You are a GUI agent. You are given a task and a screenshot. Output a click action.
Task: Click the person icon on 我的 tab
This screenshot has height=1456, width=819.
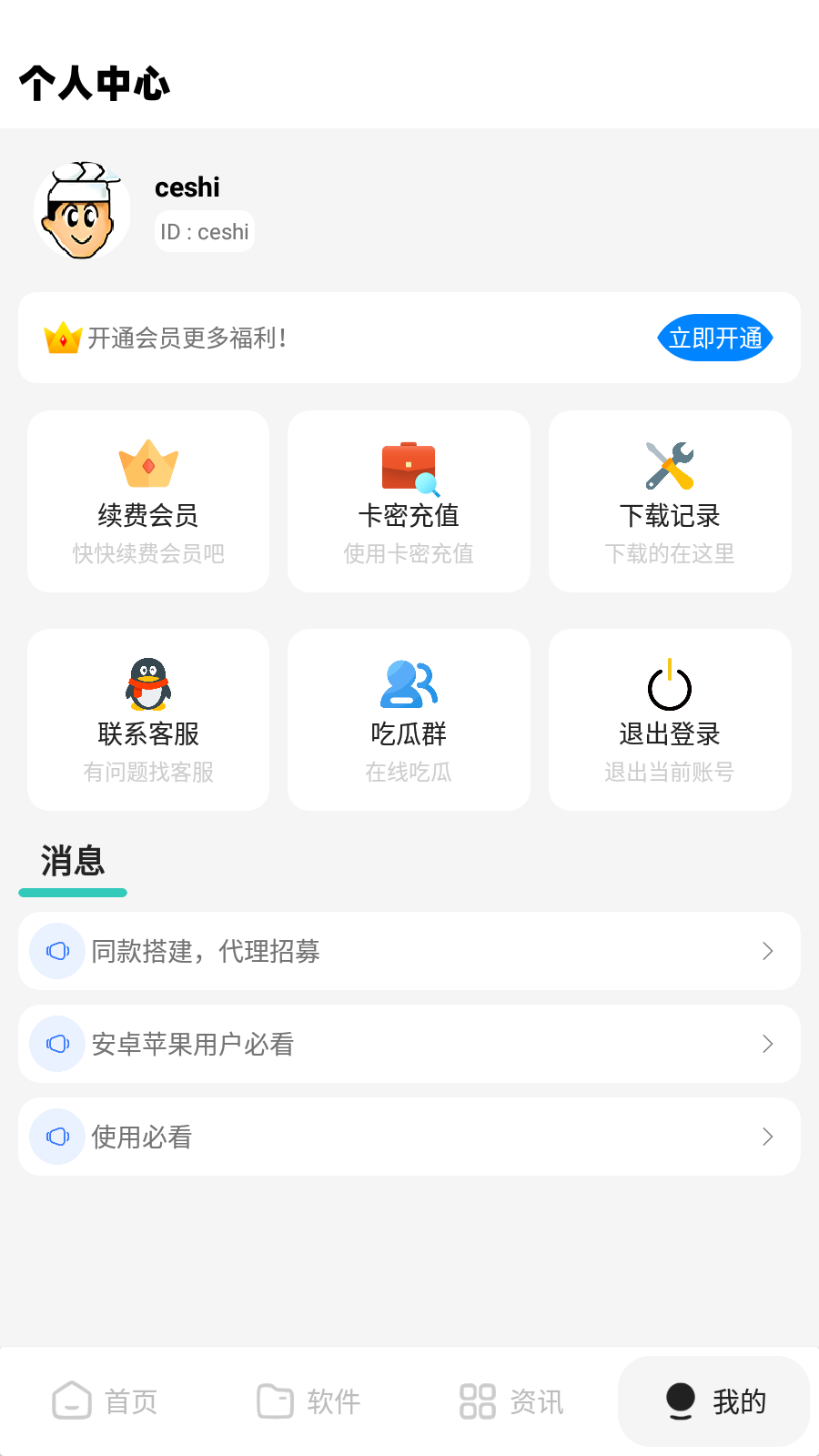tap(680, 1400)
